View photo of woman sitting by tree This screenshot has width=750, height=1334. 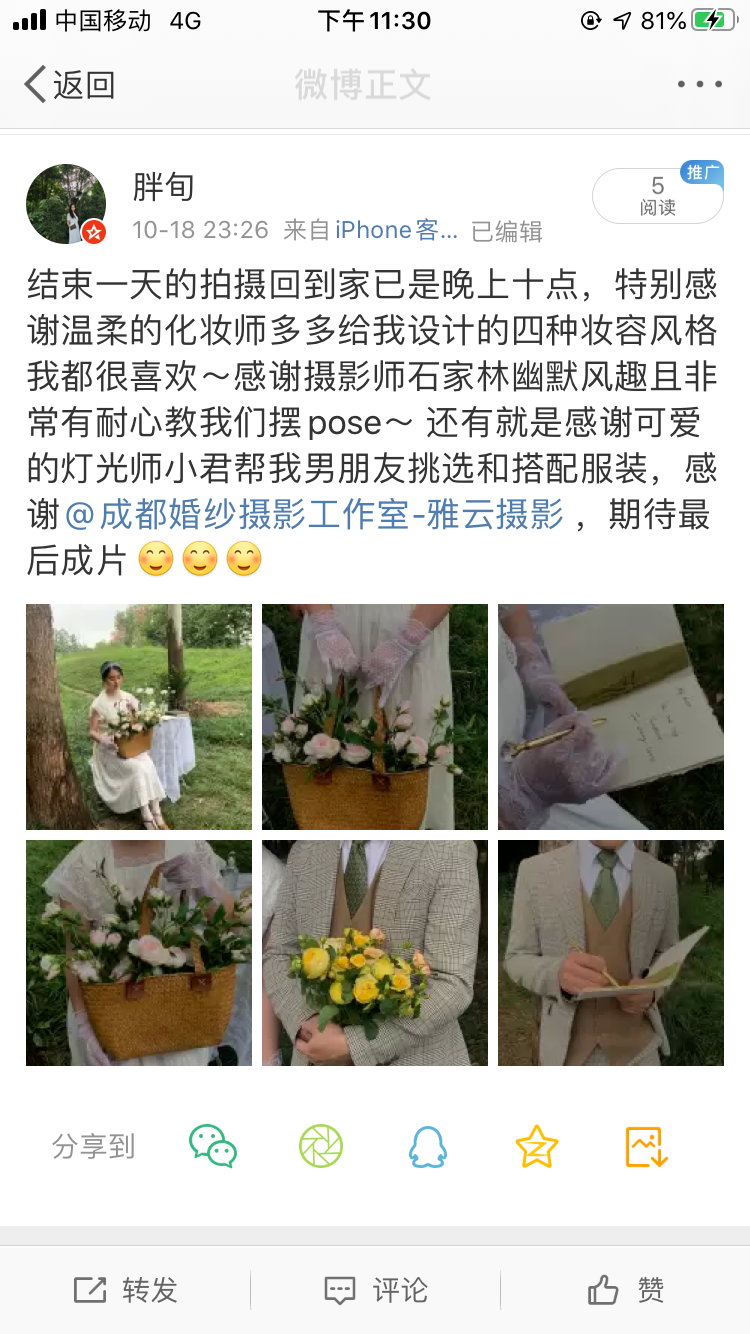tap(139, 717)
